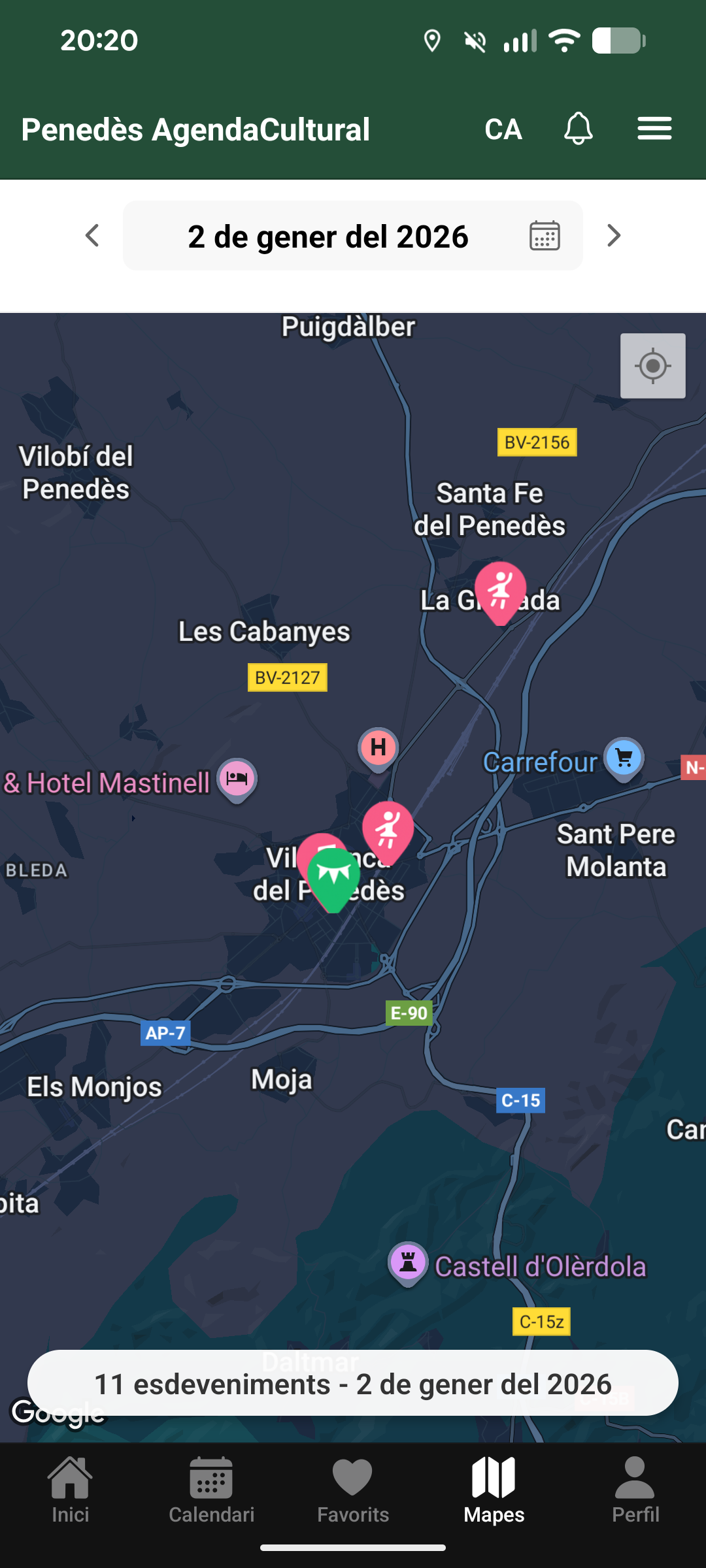Open the Carrefour shopping cart marker
This screenshot has width=706, height=1568.
point(622,756)
